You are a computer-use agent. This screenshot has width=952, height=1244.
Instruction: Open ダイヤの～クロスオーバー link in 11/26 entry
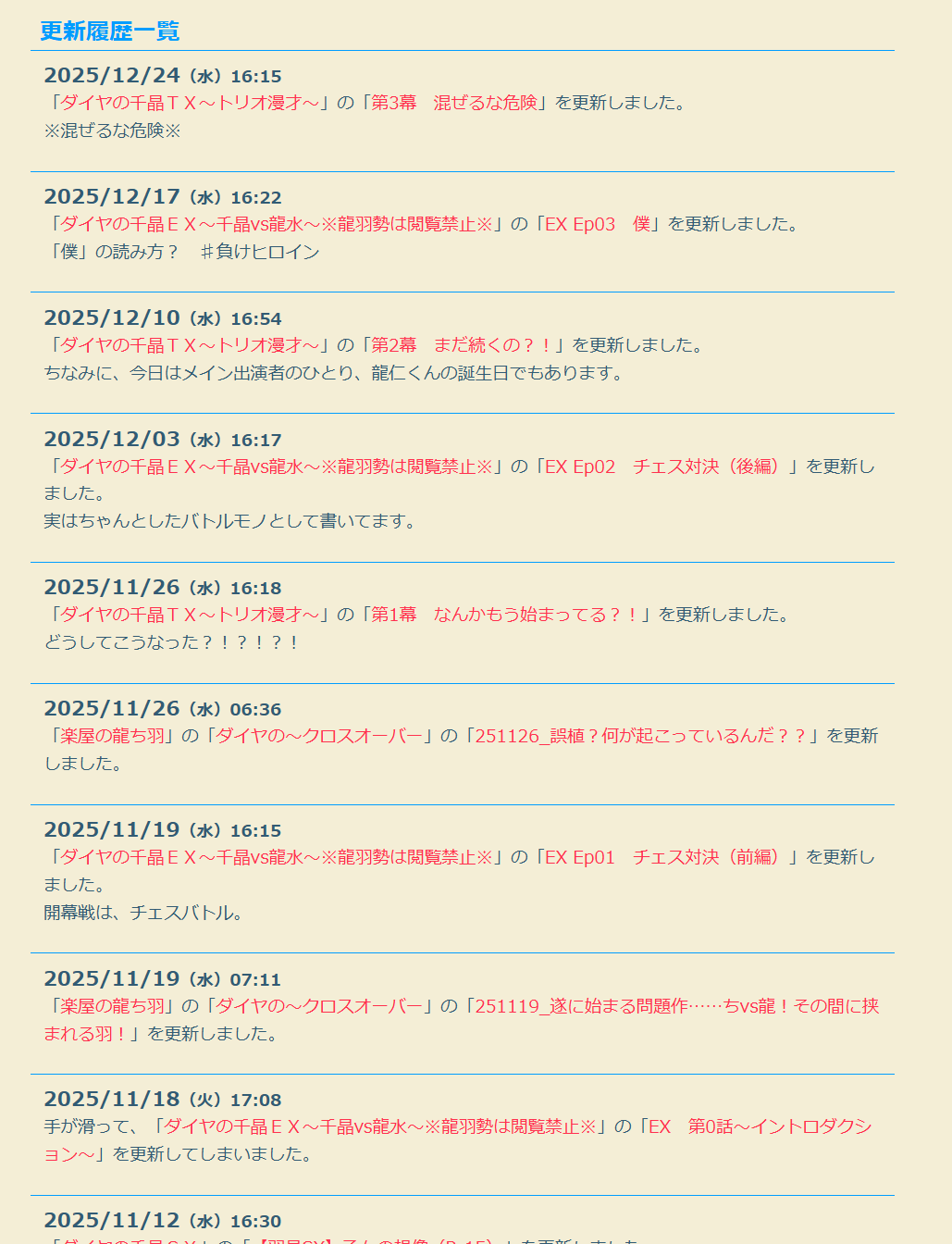[319, 736]
